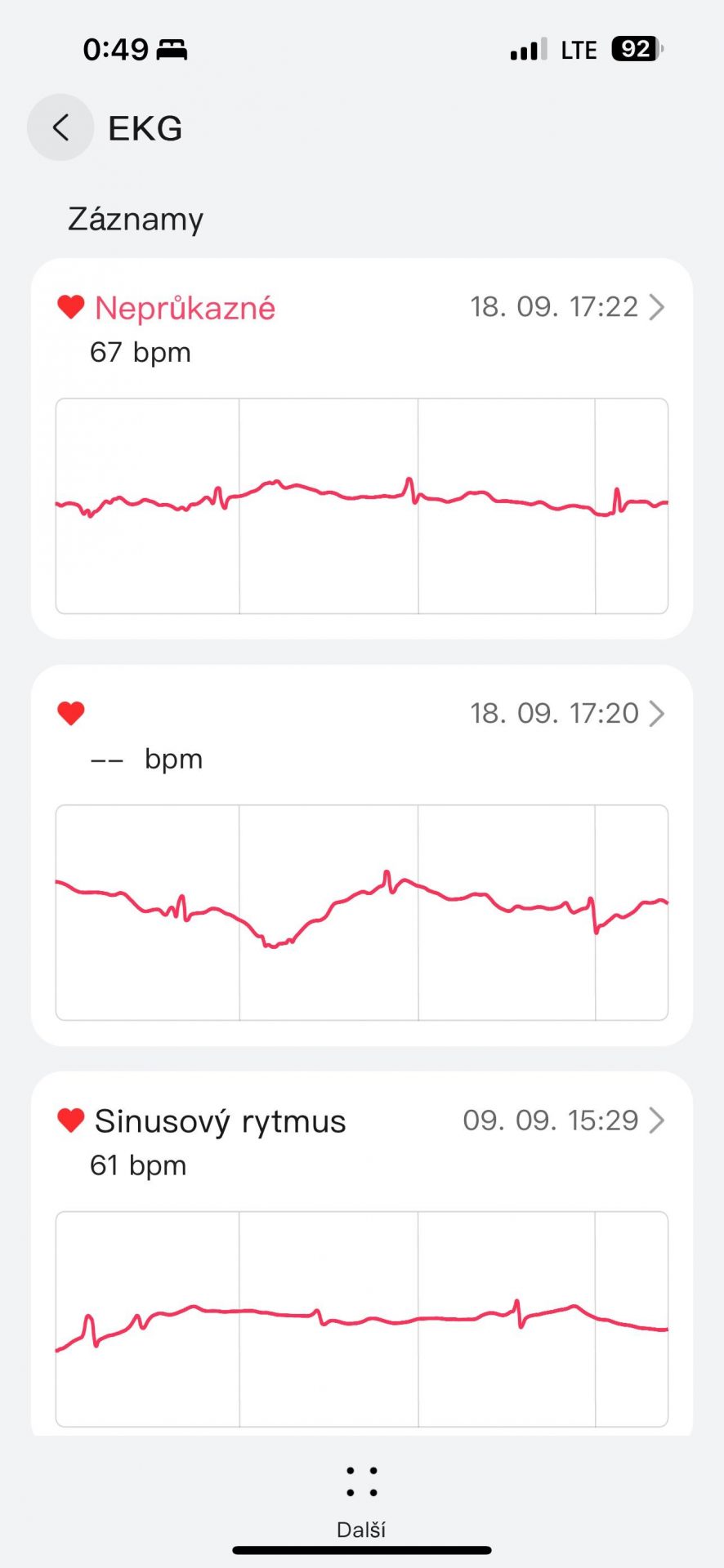Image resolution: width=724 pixels, height=1568 pixels.
Task: Open the EKG record from 18. 09. 17:20
Action: click(362, 855)
